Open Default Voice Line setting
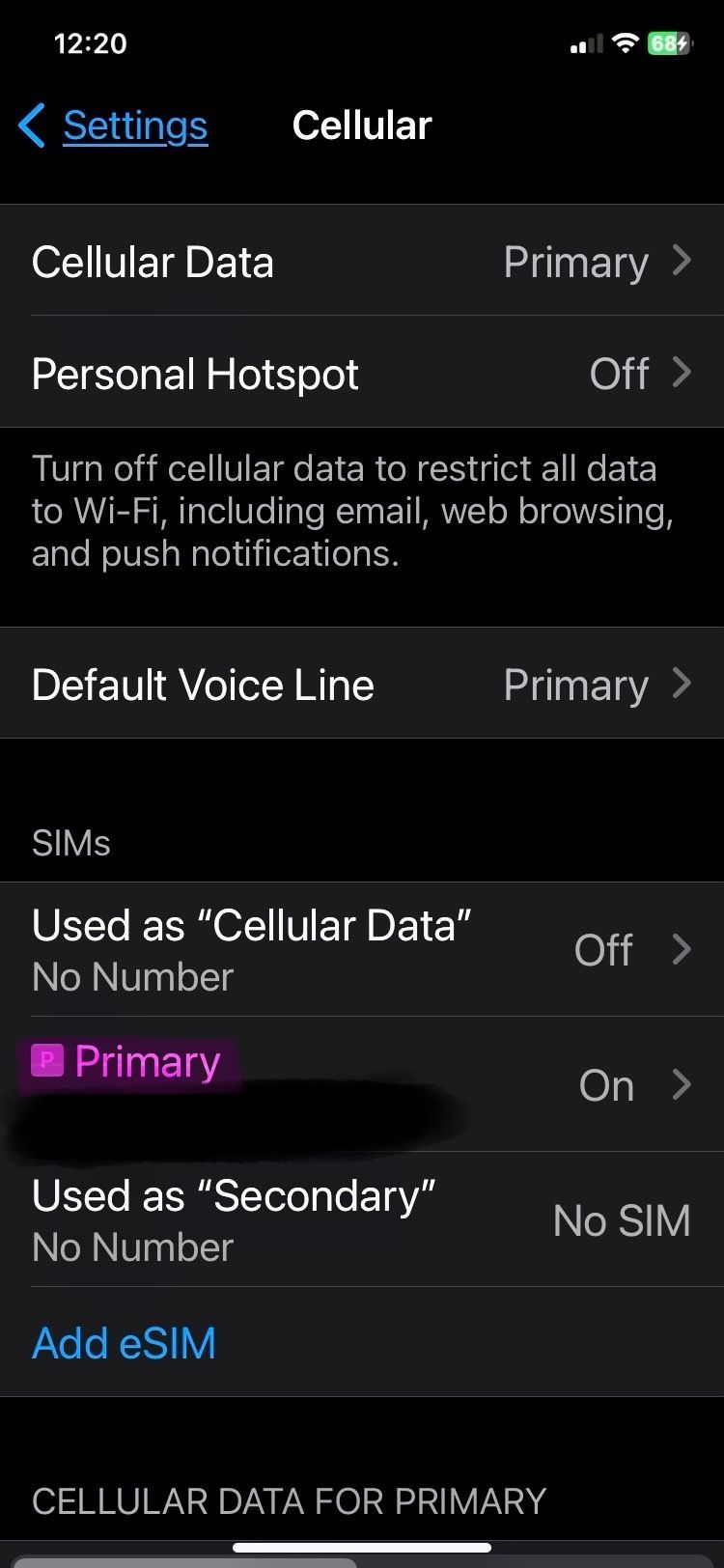Screen dimensions: 724x1568 362,684
